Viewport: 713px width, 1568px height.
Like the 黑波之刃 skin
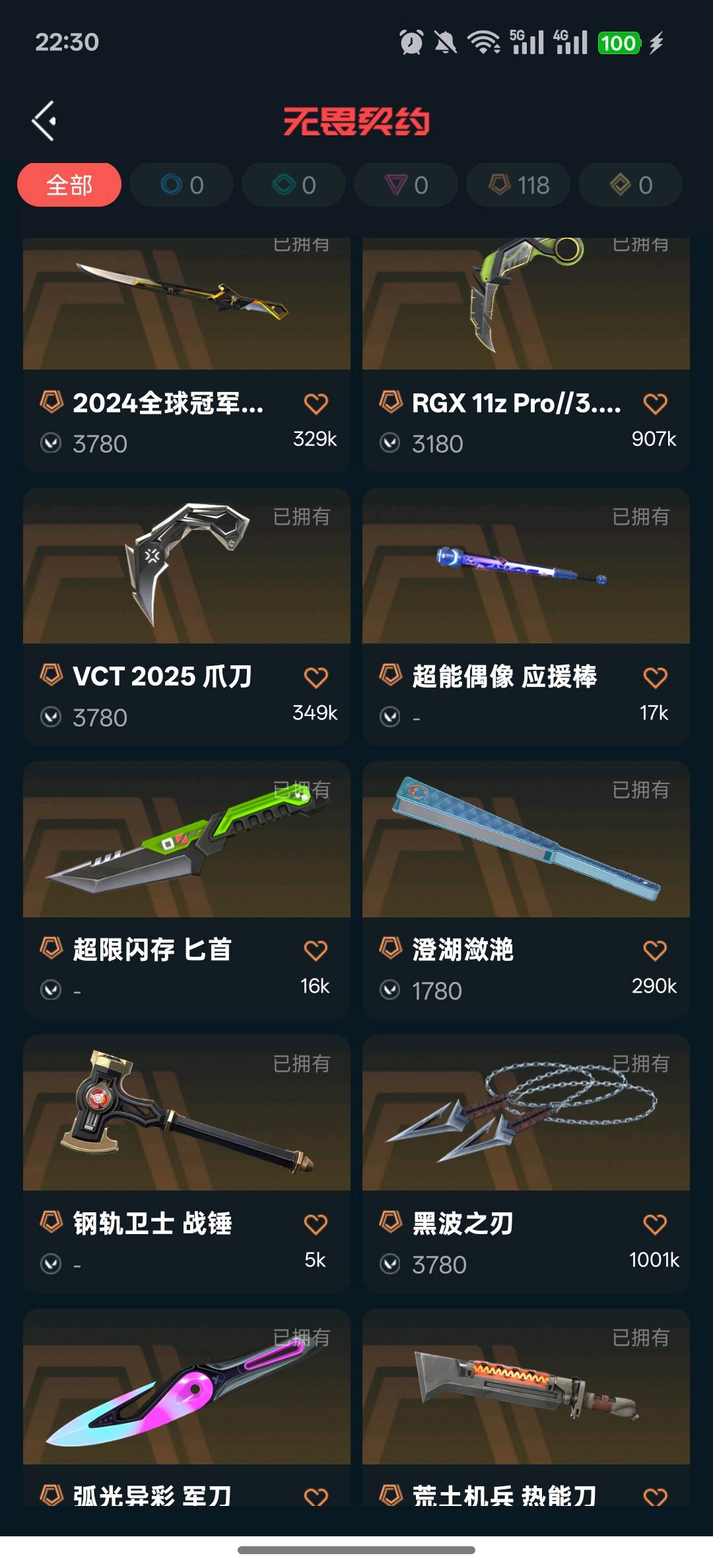tap(655, 1224)
